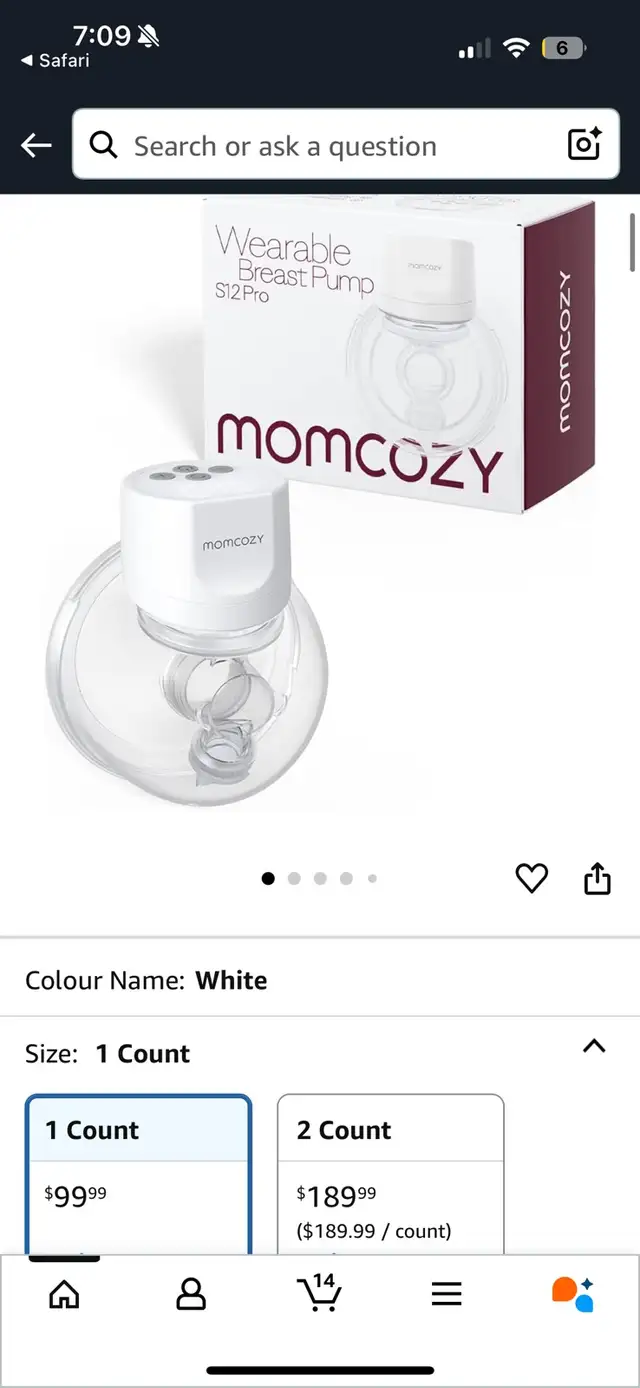Image resolution: width=640 pixels, height=1388 pixels.
Task: Go to the Home tab
Action: 64,1295
